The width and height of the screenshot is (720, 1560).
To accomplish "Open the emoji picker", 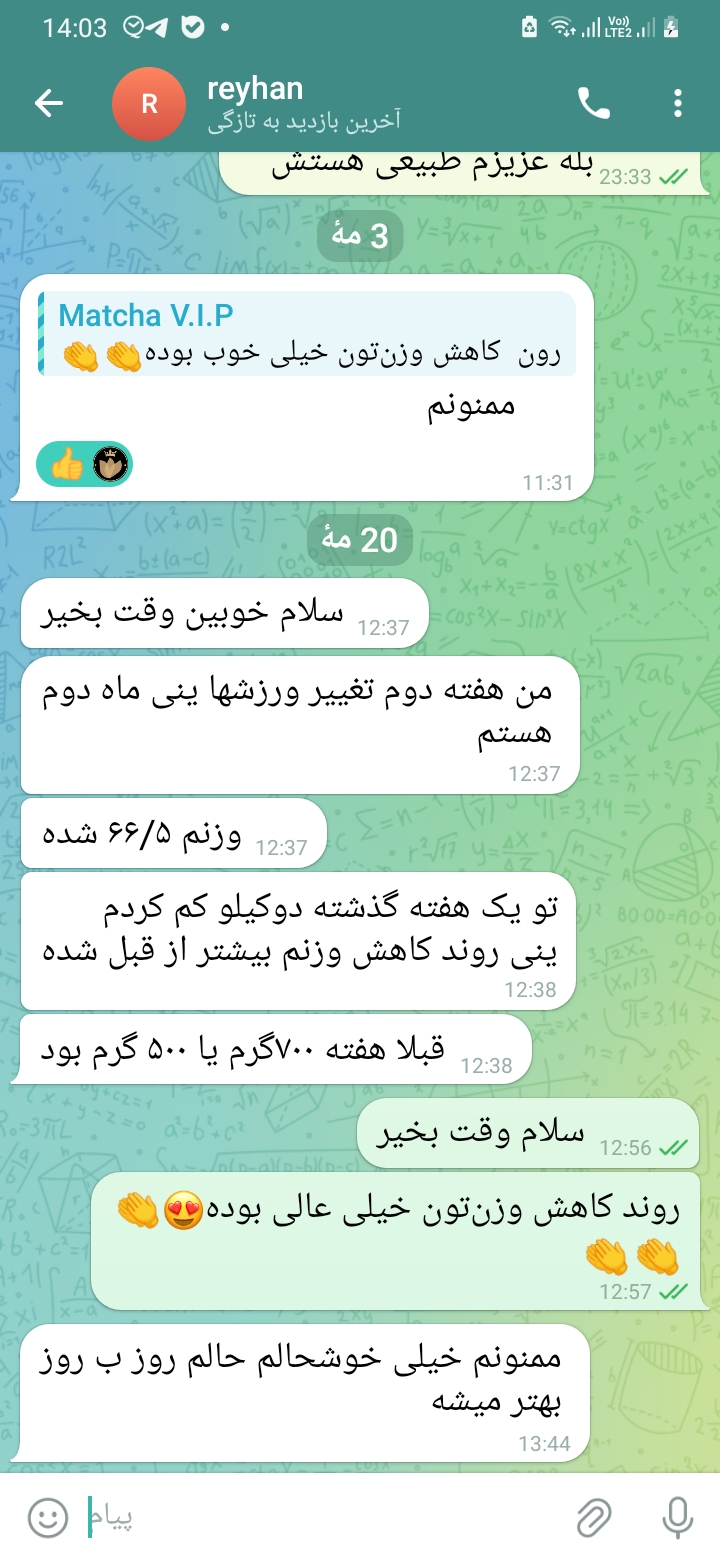I will click(47, 1518).
